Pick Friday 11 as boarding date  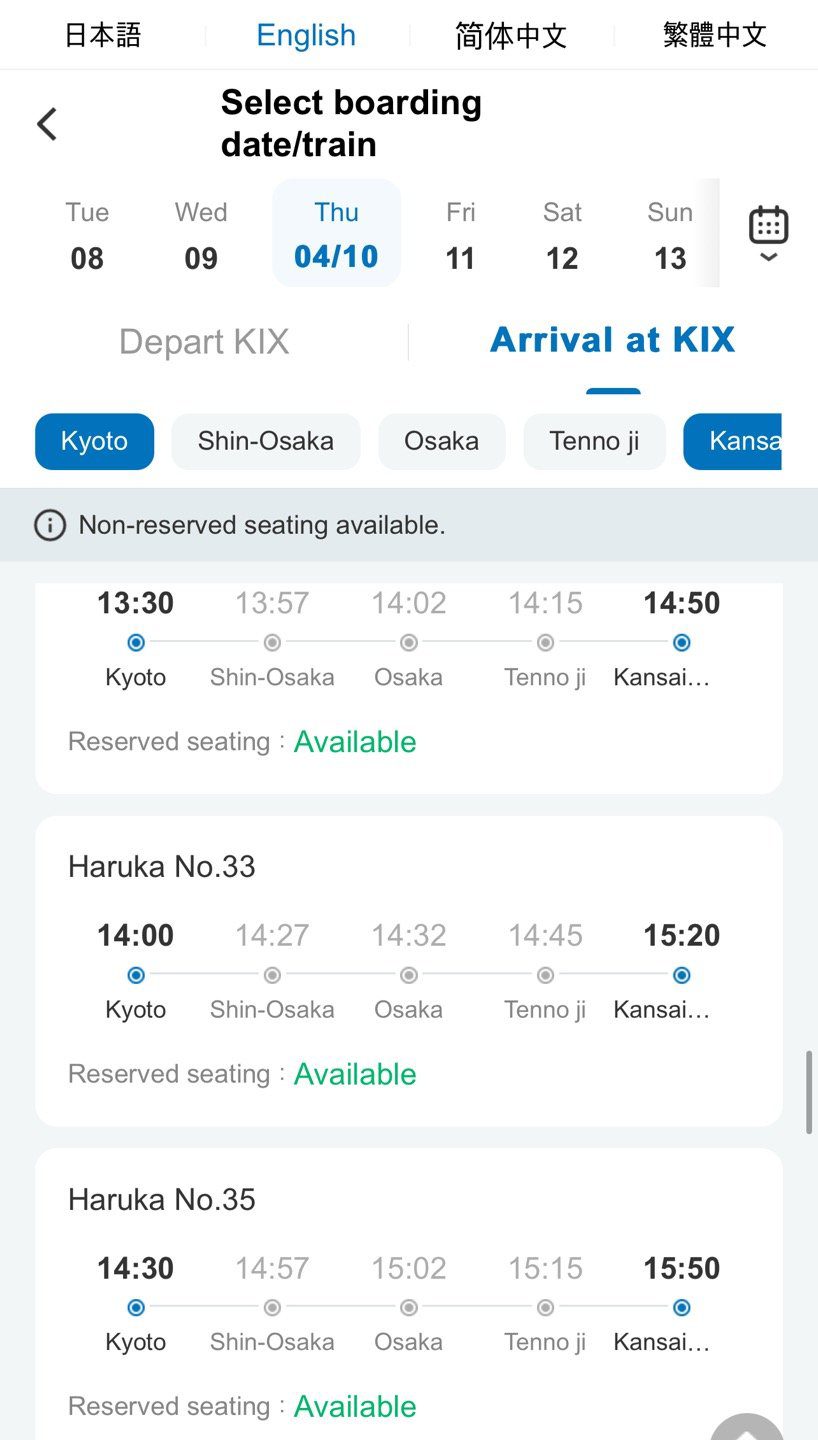click(460, 235)
